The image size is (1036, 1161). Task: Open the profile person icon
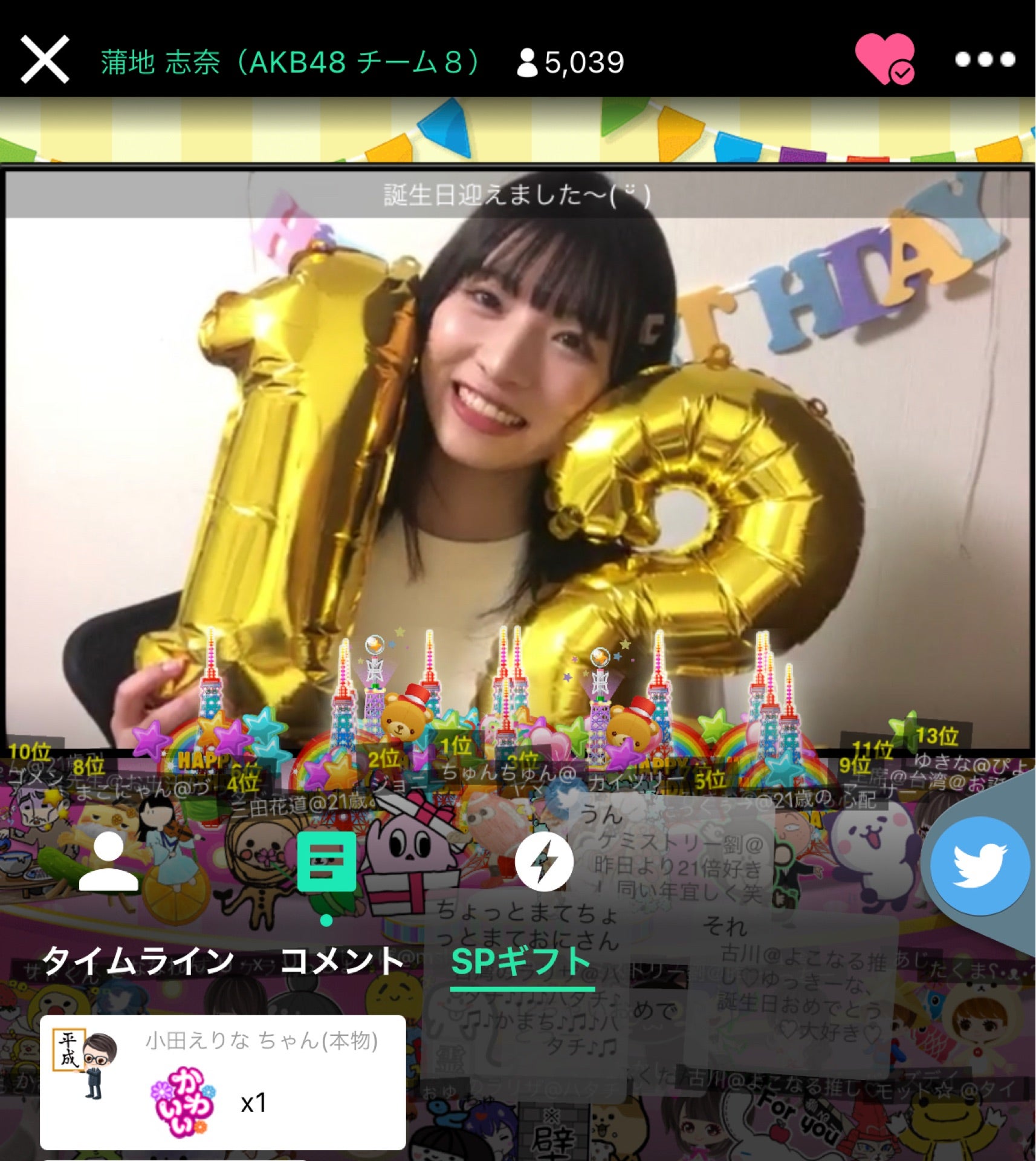tap(108, 861)
